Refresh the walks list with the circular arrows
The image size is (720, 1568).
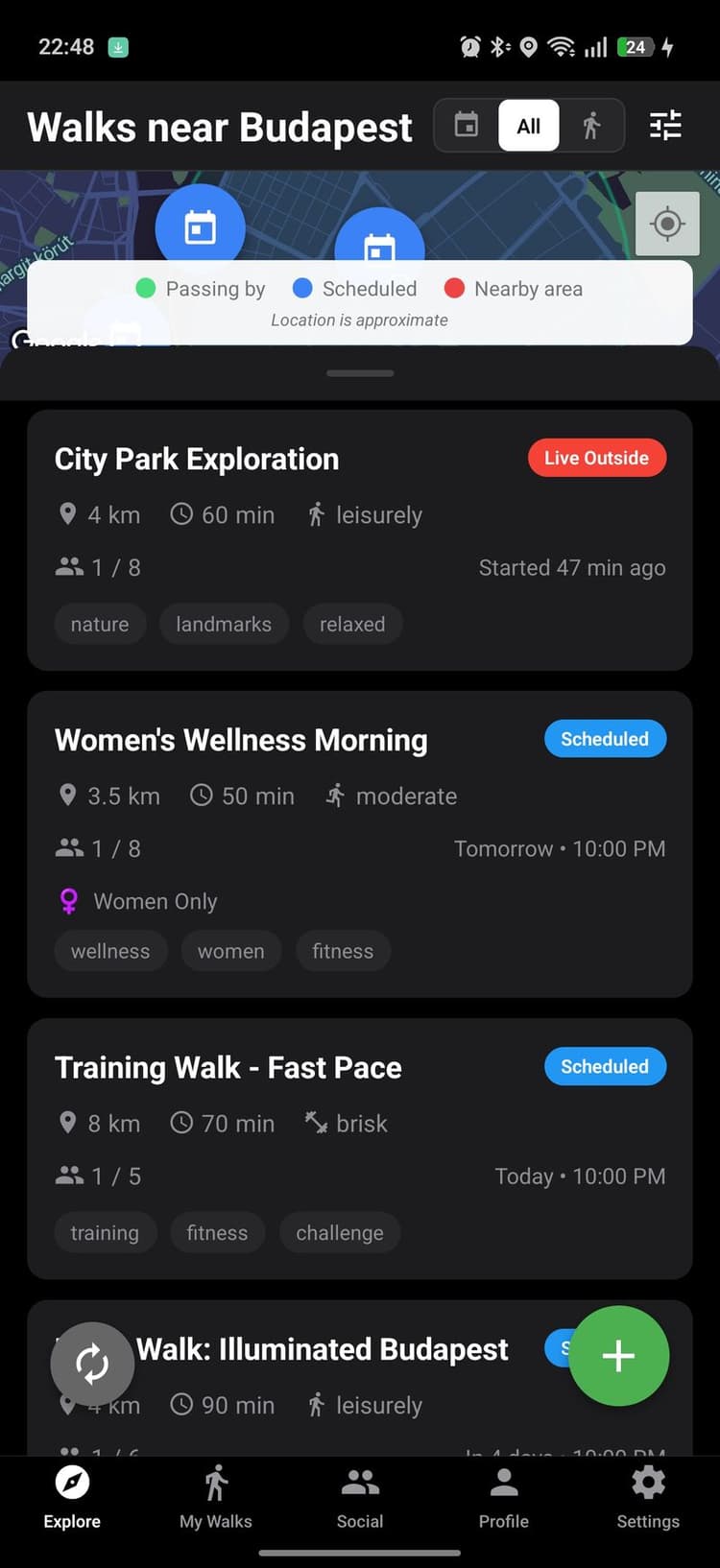pyautogui.click(x=92, y=1364)
